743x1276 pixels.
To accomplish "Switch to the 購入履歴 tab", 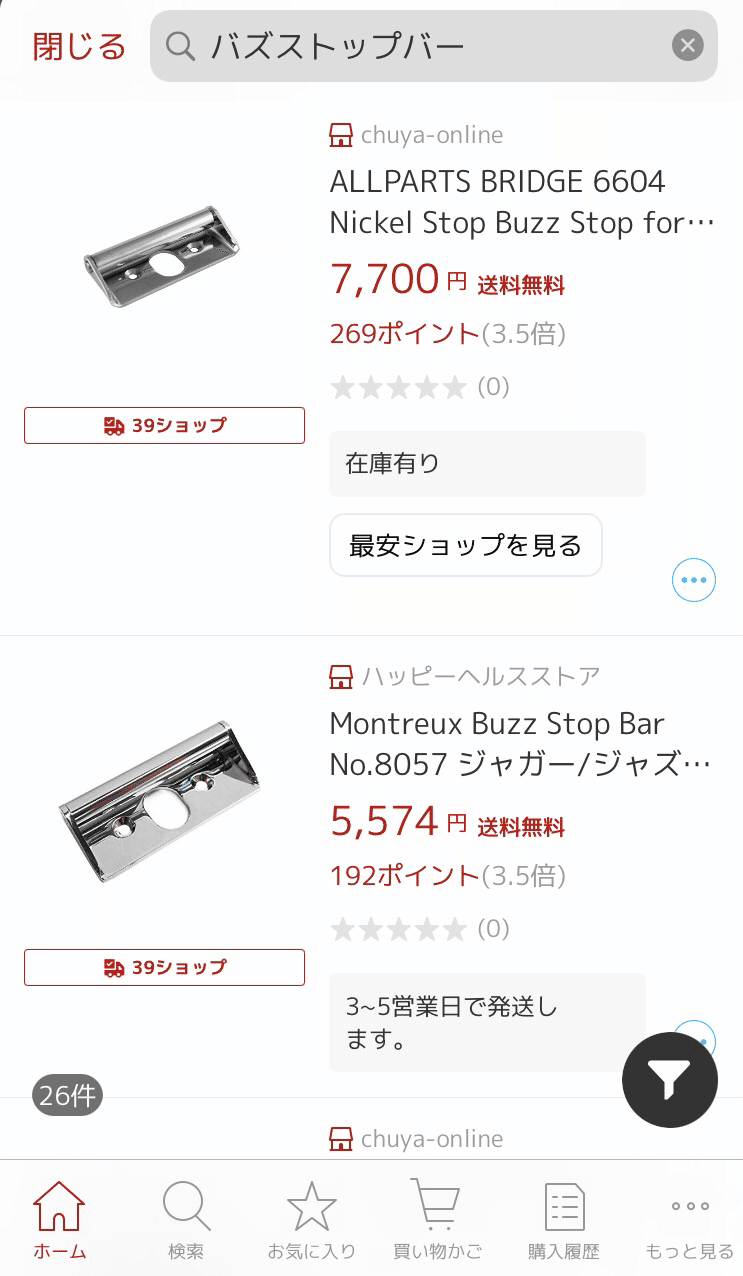I will click(x=564, y=1219).
